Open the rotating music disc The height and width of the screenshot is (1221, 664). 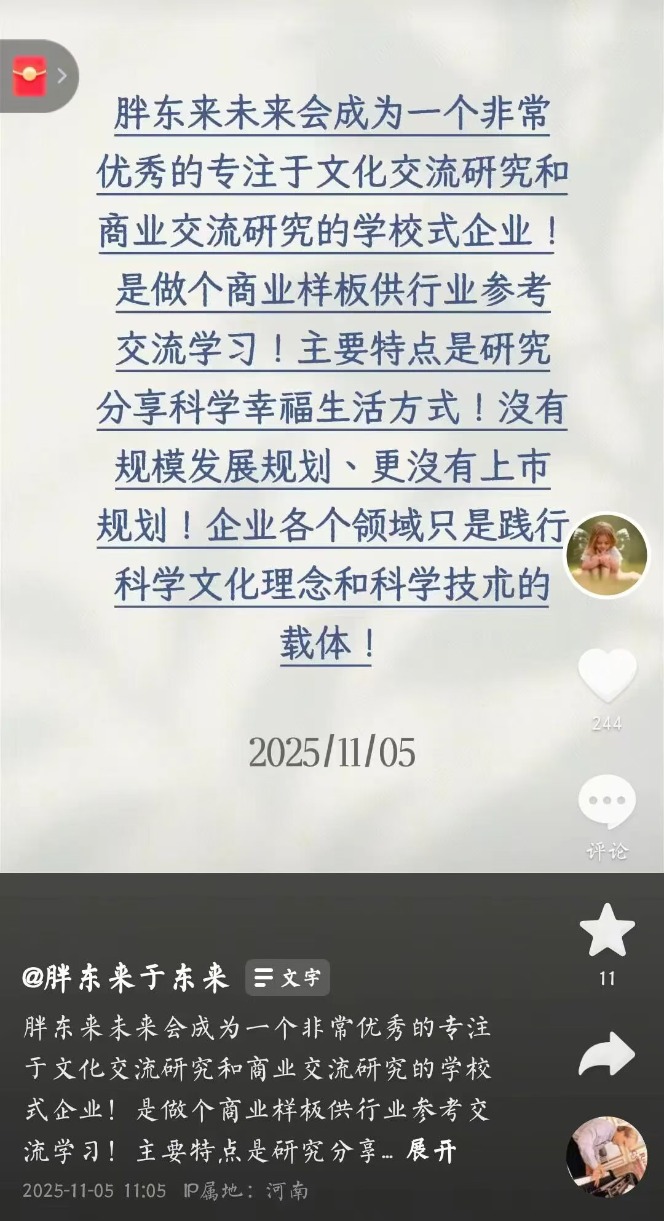[607, 1155]
